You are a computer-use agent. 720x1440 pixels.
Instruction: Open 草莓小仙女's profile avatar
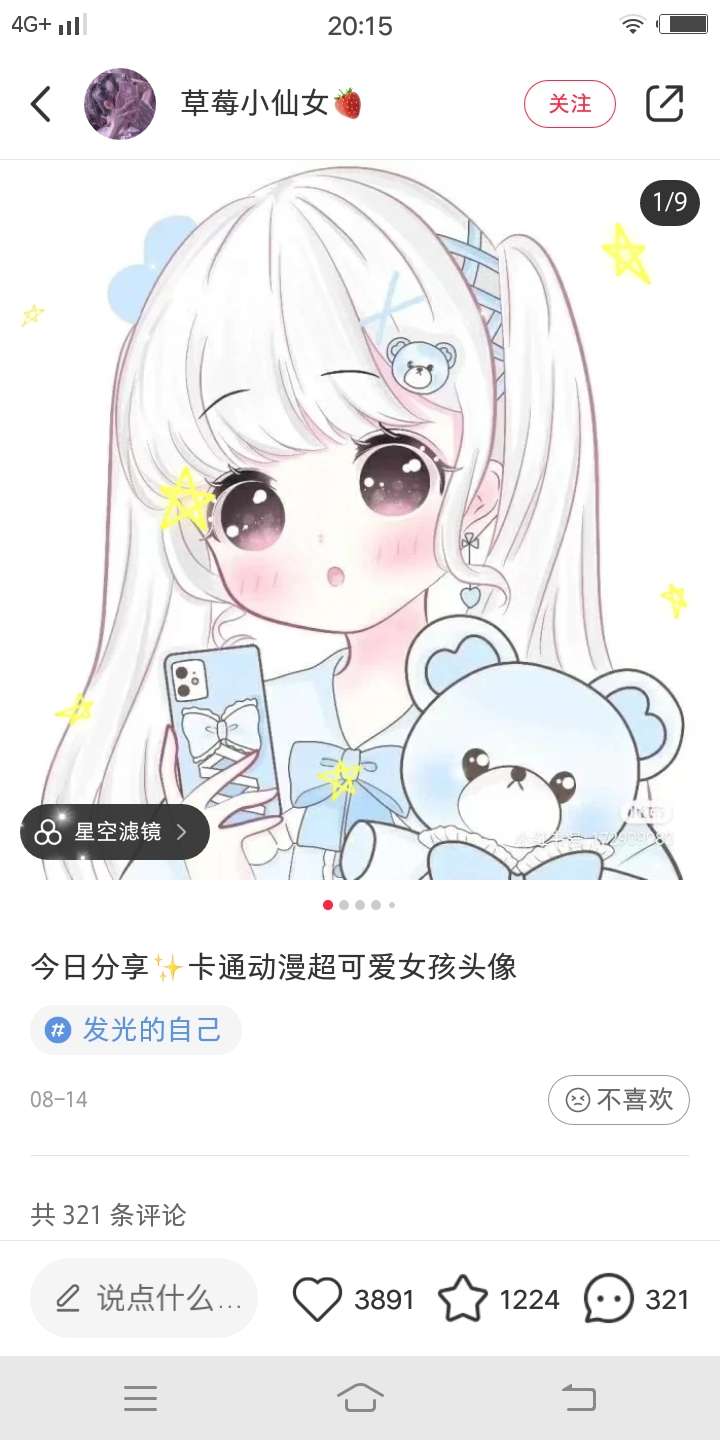(x=120, y=104)
